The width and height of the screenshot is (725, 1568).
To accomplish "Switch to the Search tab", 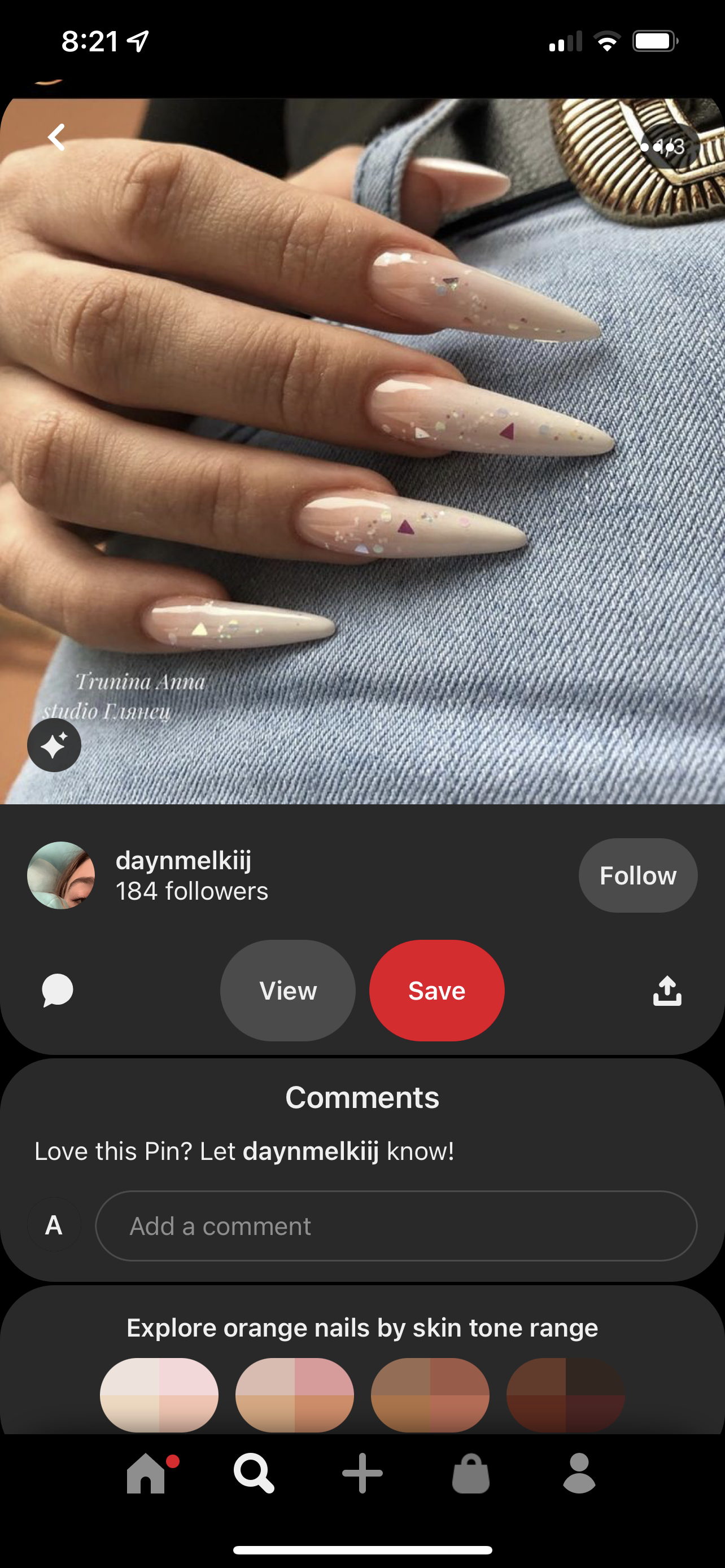I will (x=254, y=1473).
